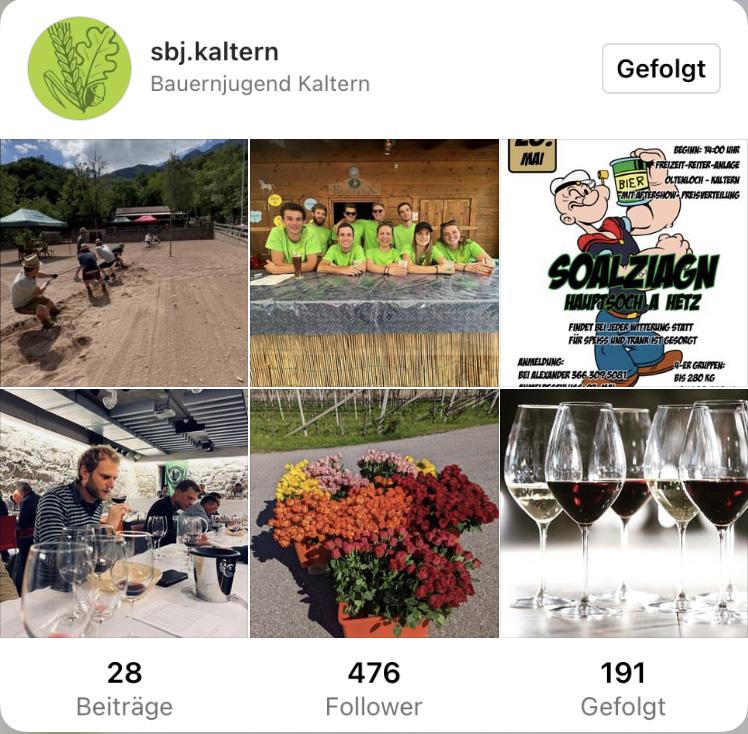
Task: Open the colorful flower pots post
Action: [x=374, y=513]
